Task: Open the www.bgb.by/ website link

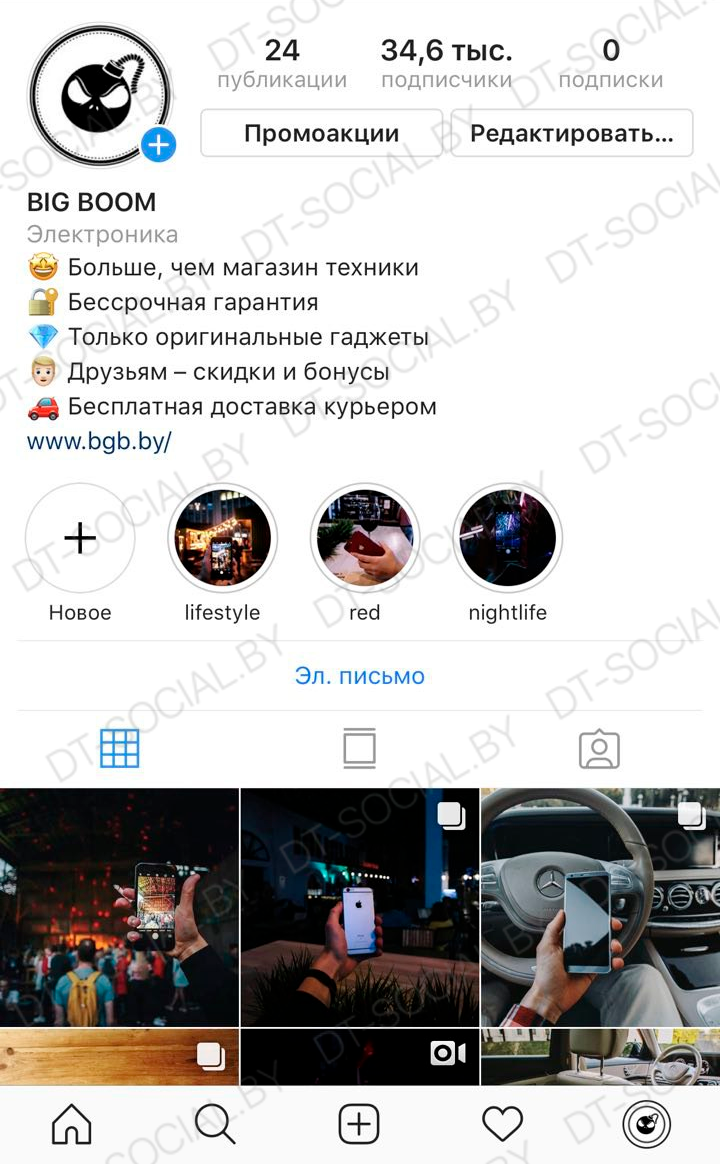Action: coord(99,441)
